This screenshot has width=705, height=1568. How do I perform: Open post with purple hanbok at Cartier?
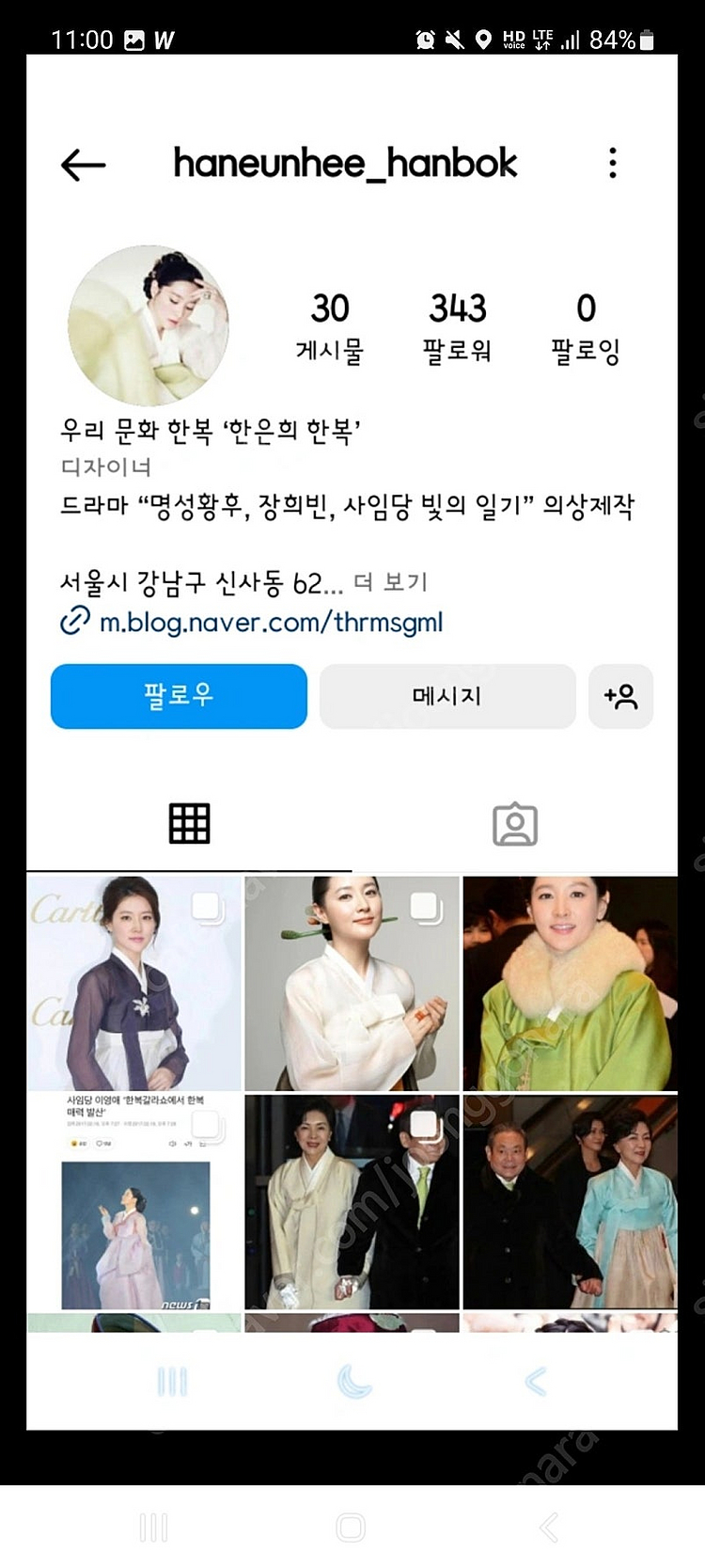134,984
